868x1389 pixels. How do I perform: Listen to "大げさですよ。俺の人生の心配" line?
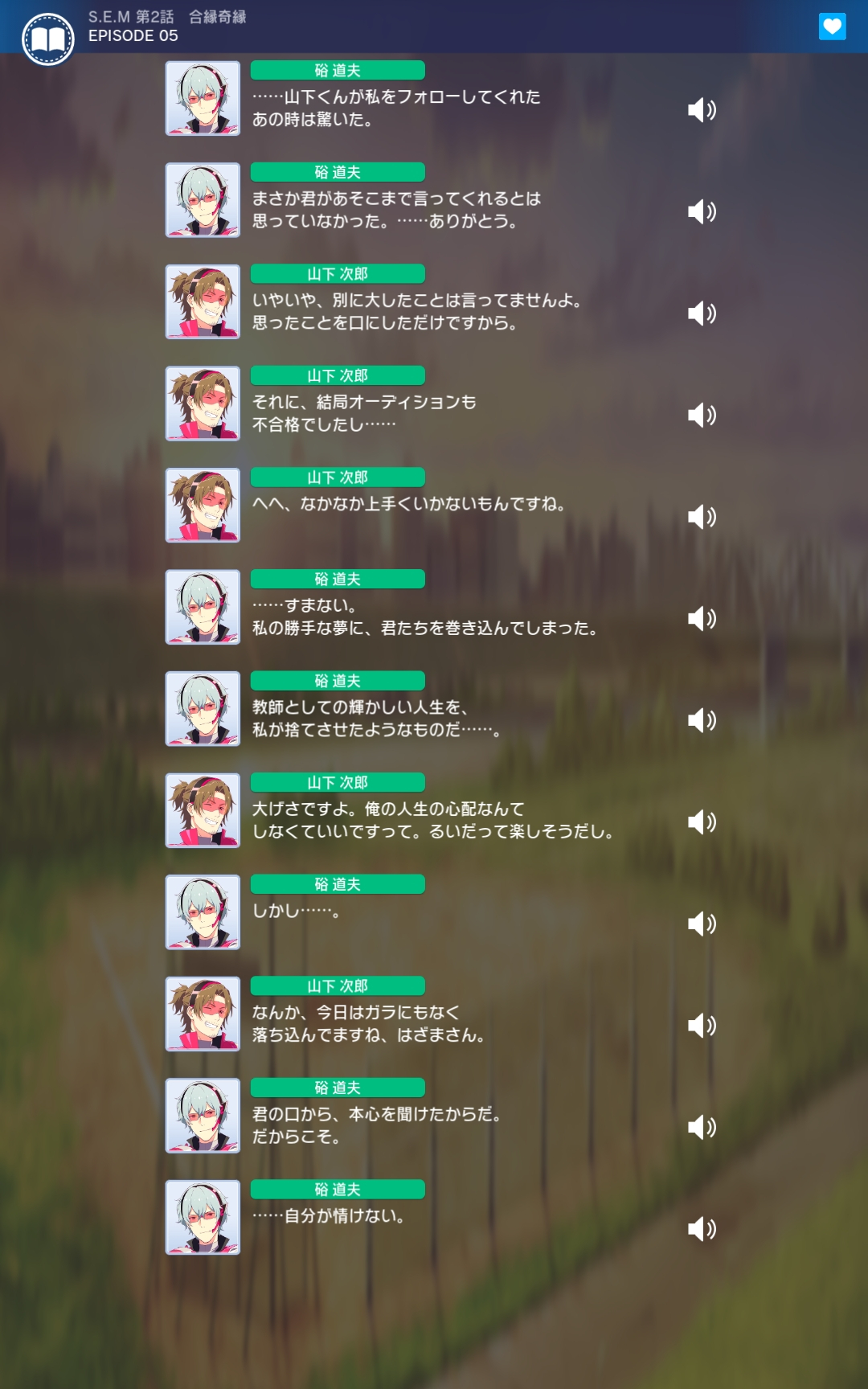[x=702, y=822]
